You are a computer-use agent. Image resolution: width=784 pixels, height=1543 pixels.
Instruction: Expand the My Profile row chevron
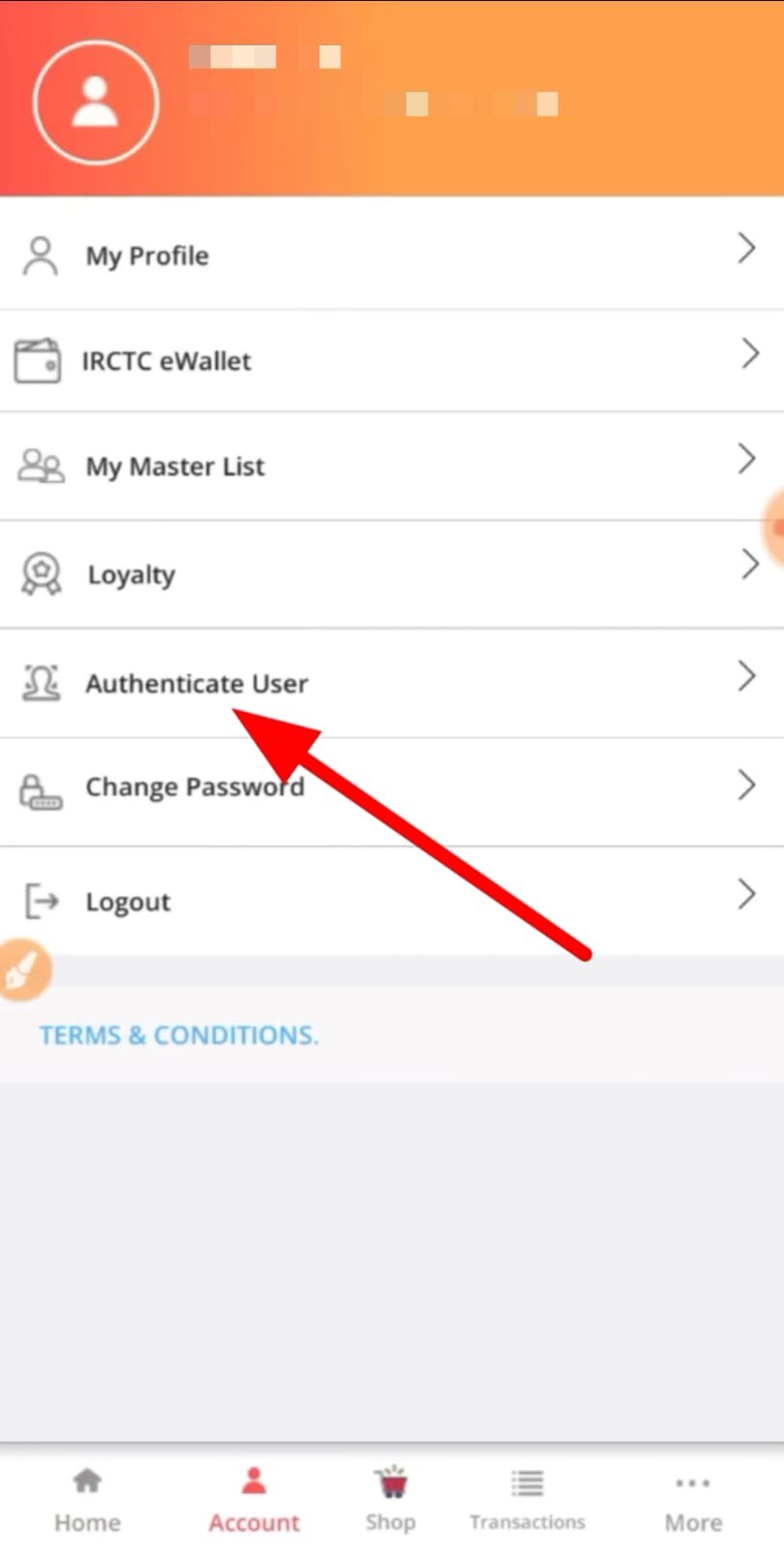coord(746,249)
